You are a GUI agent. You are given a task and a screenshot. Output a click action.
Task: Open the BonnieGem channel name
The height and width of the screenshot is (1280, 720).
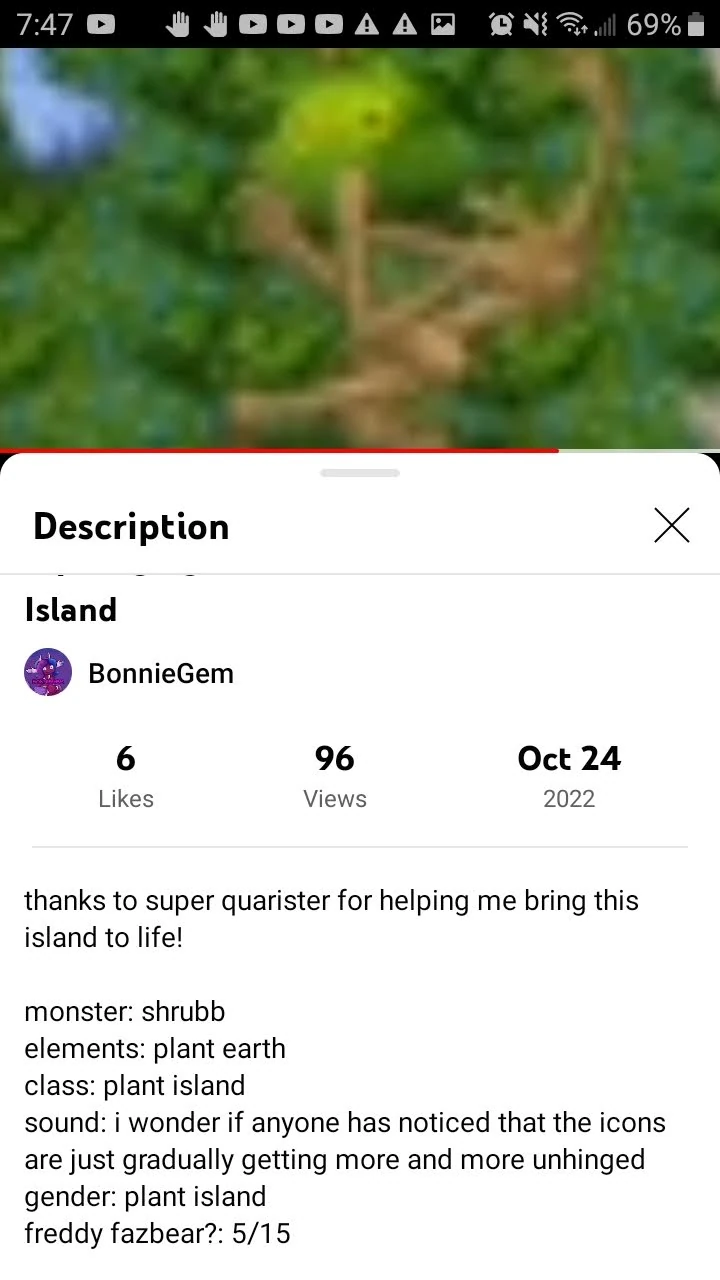pyautogui.click(x=160, y=673)
